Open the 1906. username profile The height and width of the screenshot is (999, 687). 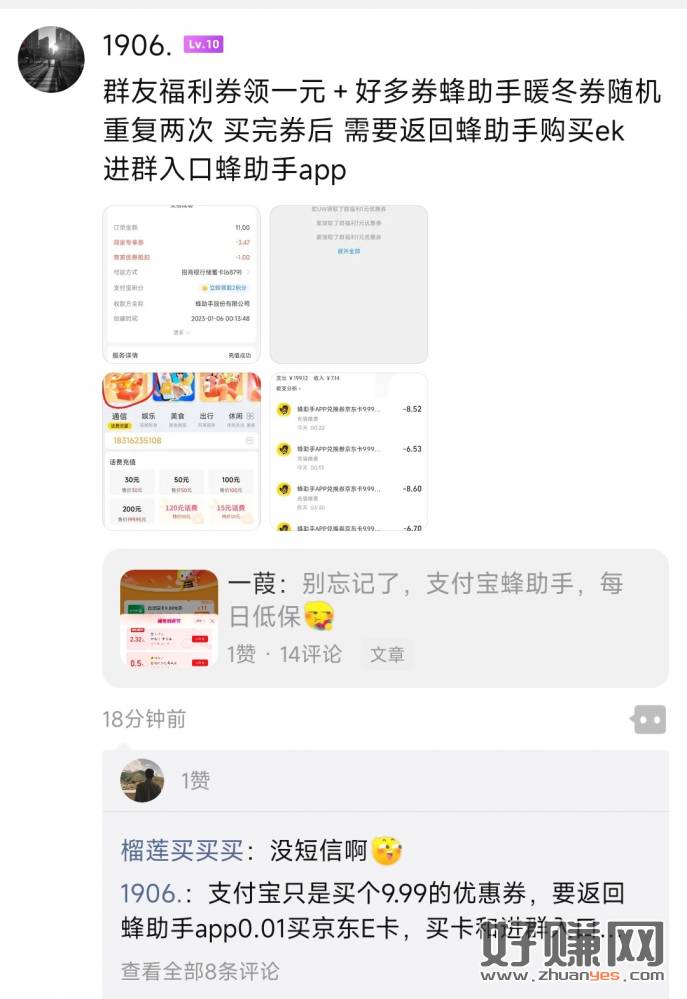tap(138, 45)
